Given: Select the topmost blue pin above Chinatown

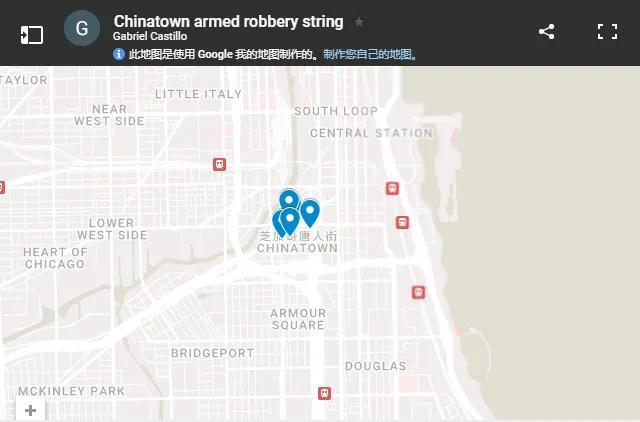Looking at the screenshot, I should [x=288, y=199].
